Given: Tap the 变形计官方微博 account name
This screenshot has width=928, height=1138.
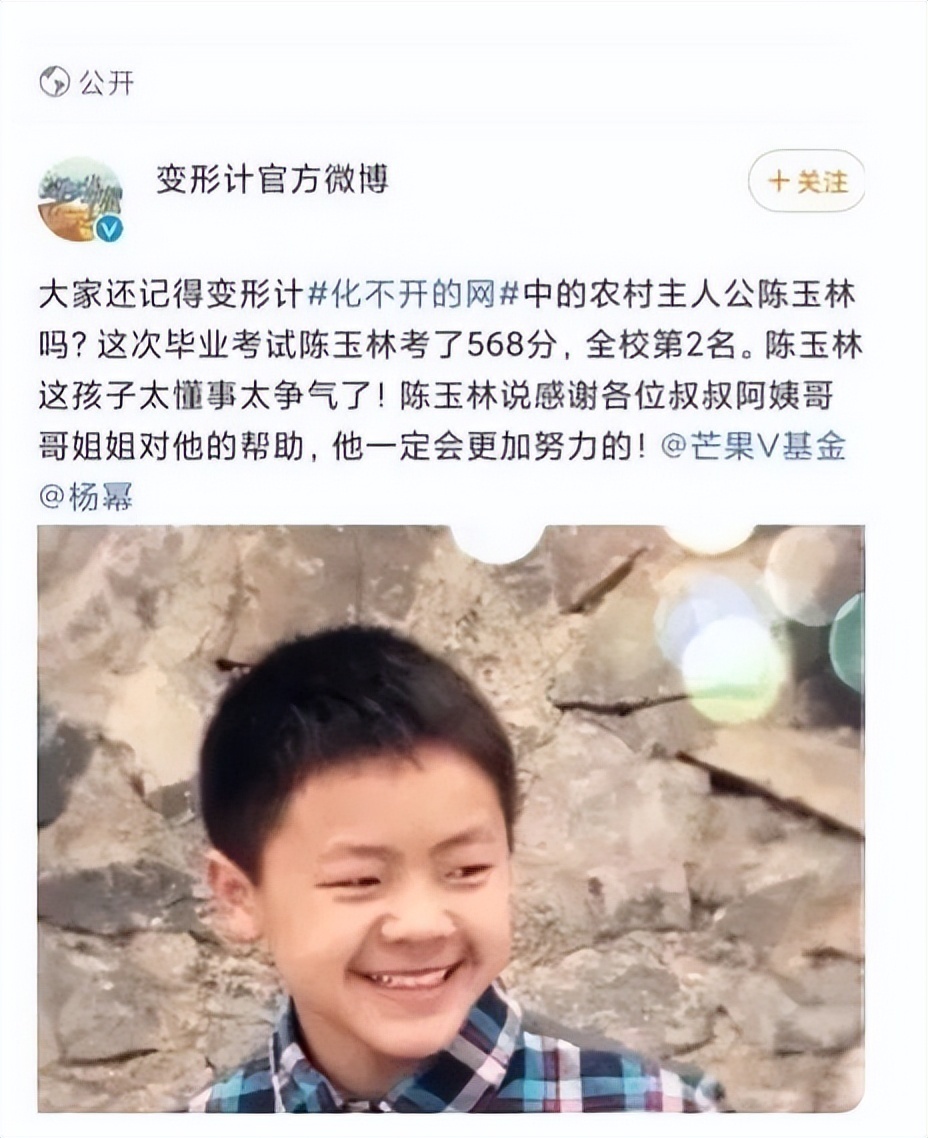Looking at the screenshot, I should pos(272,179).
